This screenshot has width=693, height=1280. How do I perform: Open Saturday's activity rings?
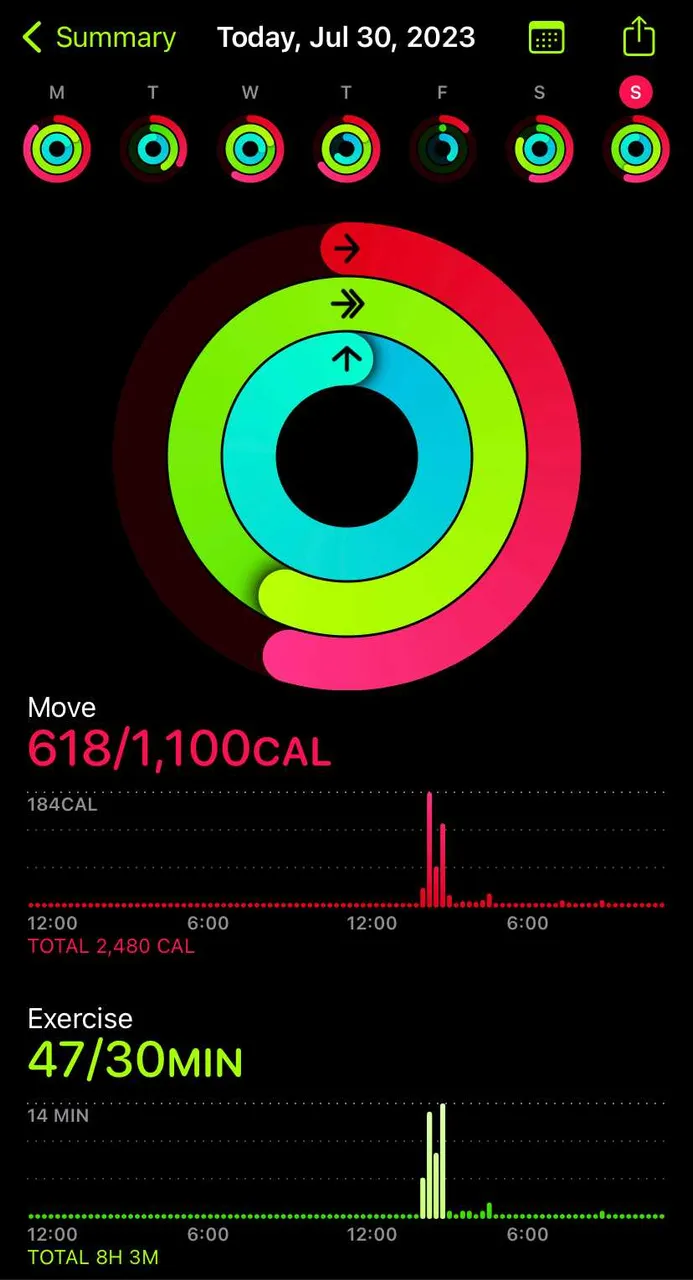click(x=539, y=149)
